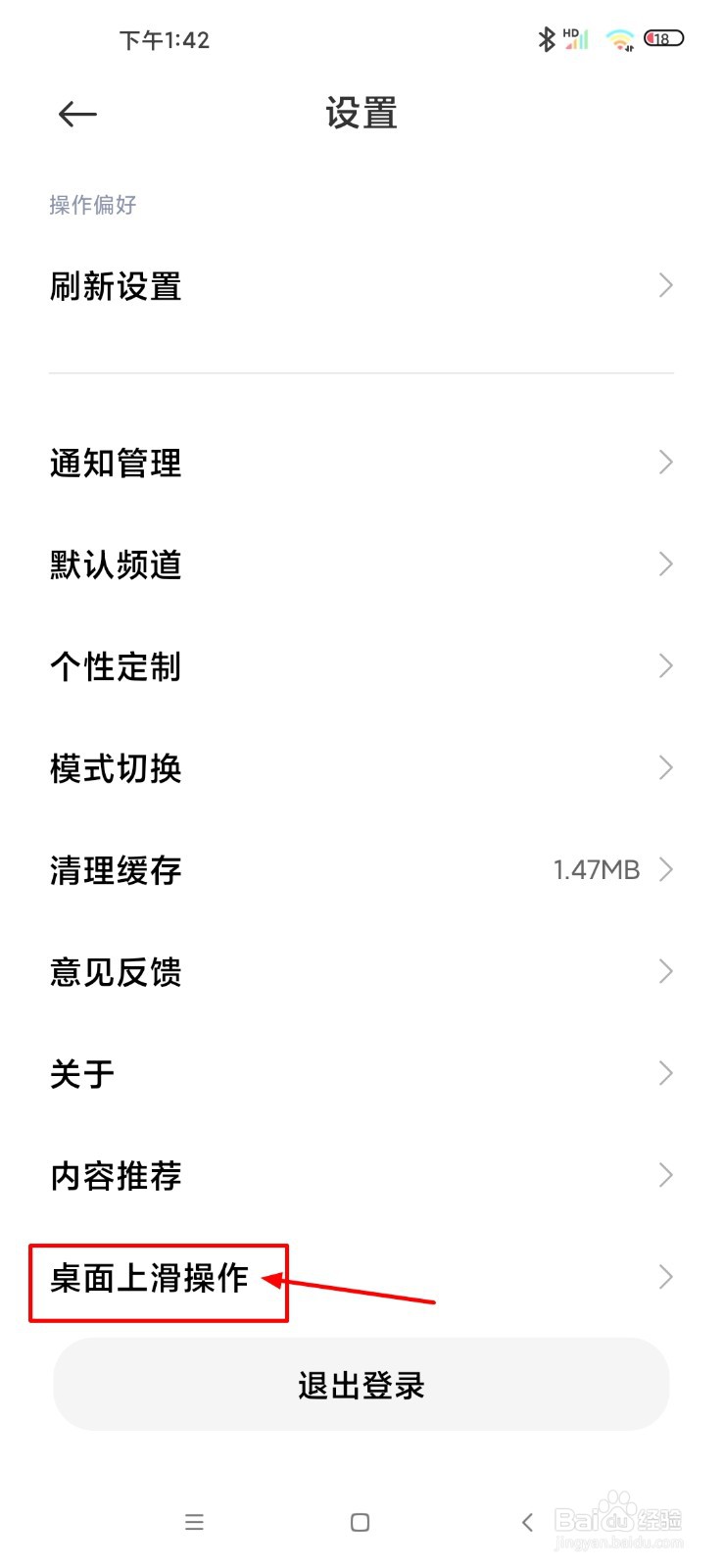Expand 模式切换 with its right chevron
Image resolution: width=723 pixels, height=1568 pixels.
tap(665, 767)
